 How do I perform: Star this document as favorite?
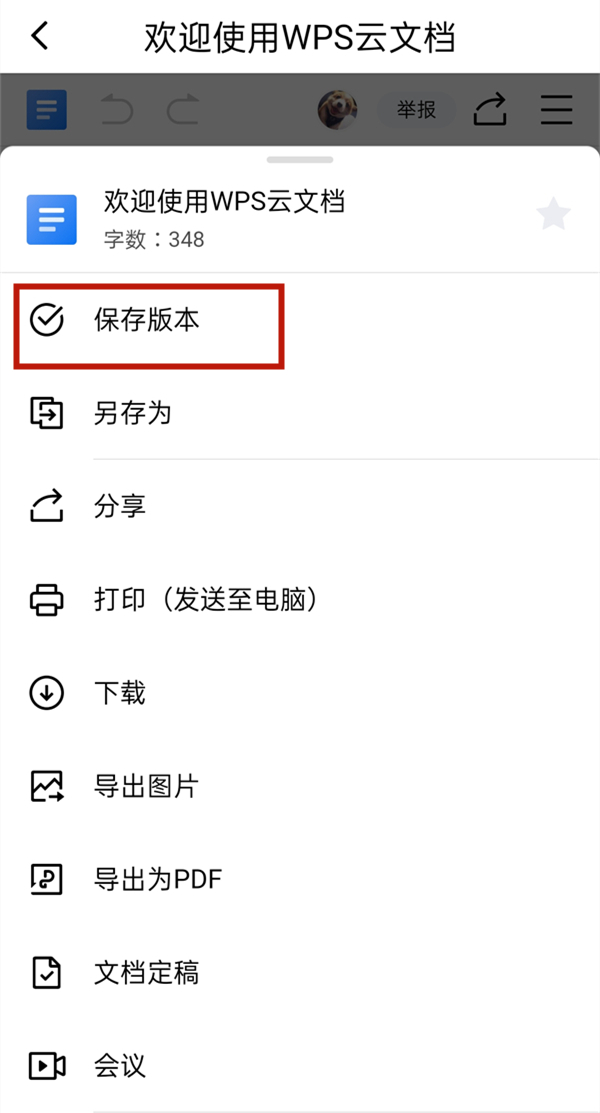(x=553, y=214)
